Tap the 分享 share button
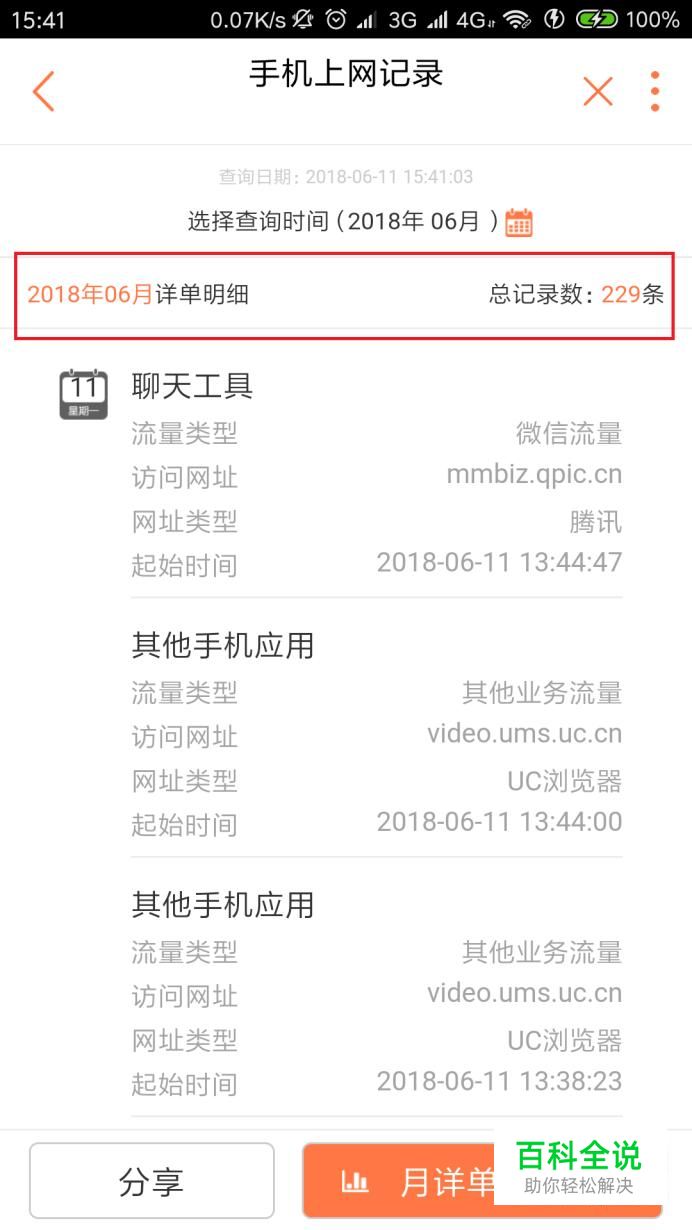This screenshot has height=1230, width=692. click(x=152, y=1181)
